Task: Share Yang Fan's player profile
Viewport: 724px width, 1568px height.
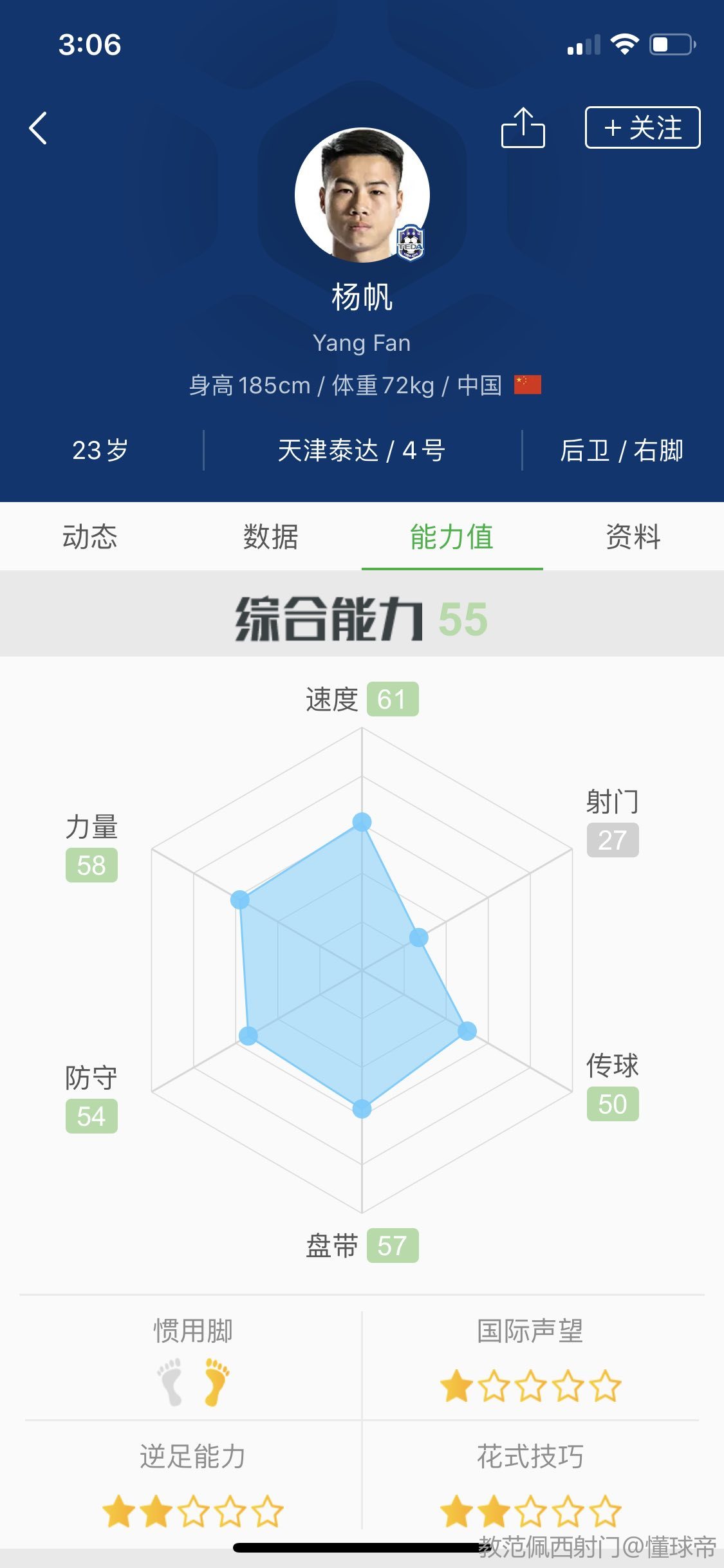Action: (x=523, y=128)
